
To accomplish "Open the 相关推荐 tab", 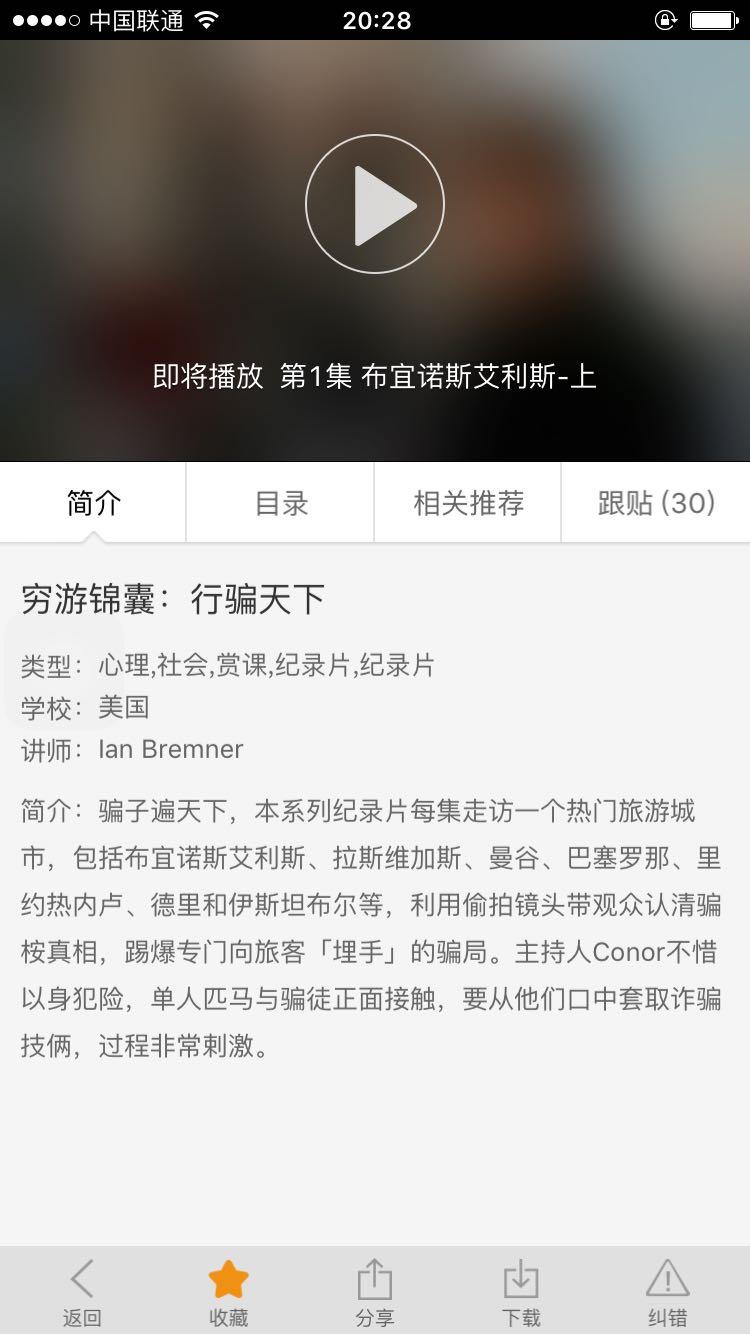I will click(468, 503).
